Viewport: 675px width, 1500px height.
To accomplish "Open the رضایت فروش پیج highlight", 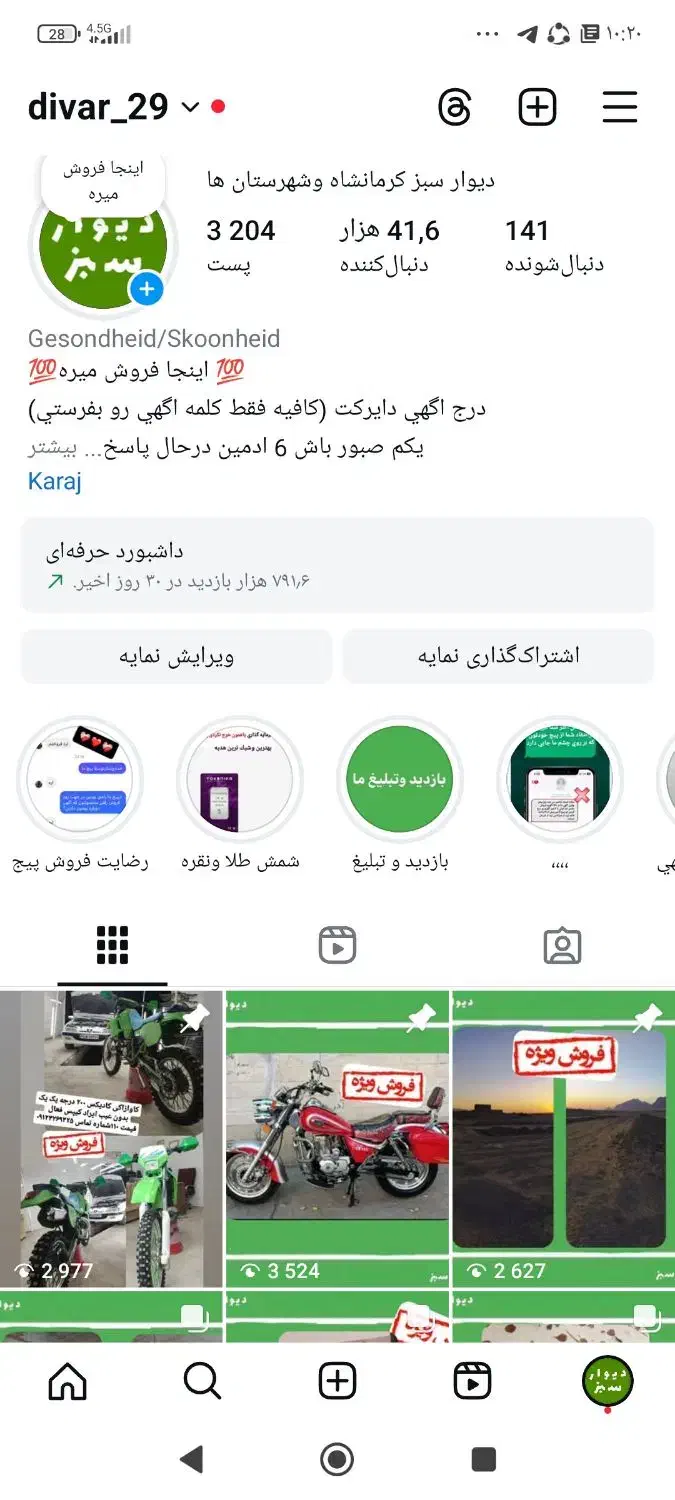I will (x=80, y=794).
